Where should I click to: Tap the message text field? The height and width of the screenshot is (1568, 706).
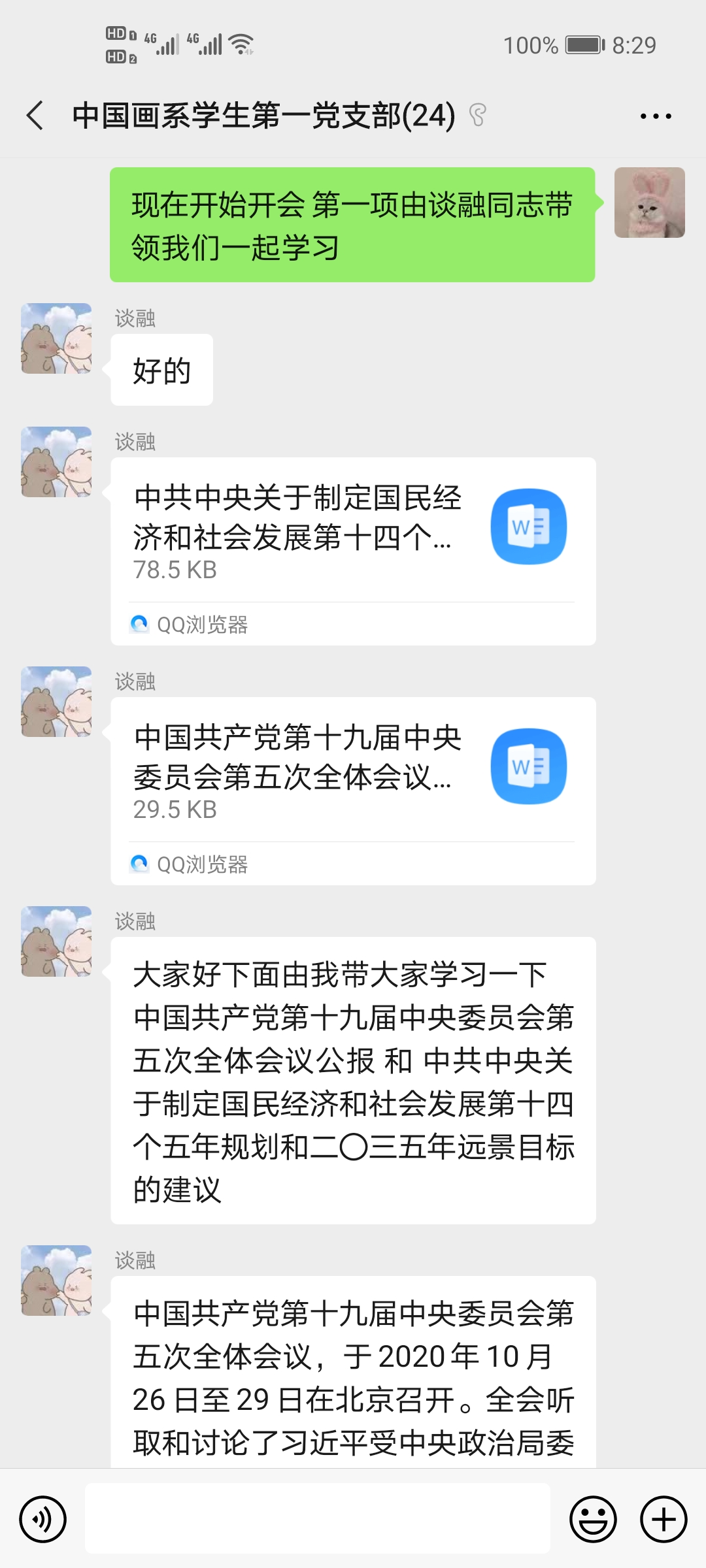318,1518
